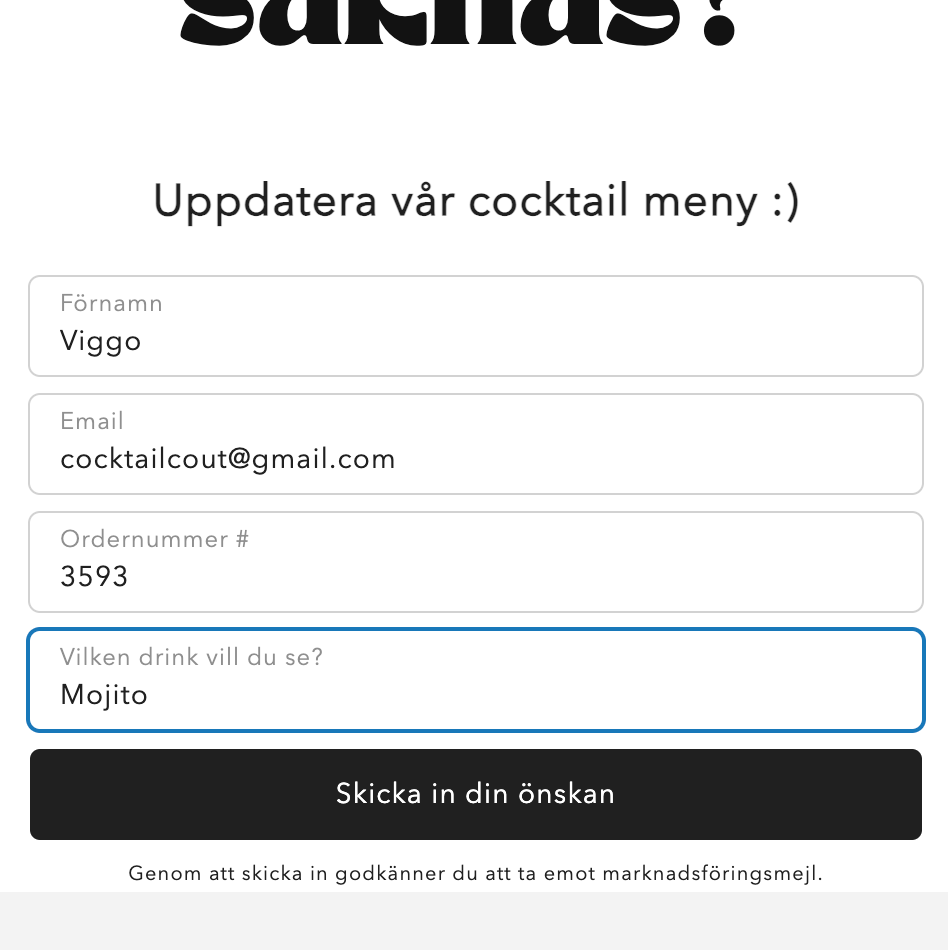
Task: Select the Ordernummer # field
Action: pos(475,563)
